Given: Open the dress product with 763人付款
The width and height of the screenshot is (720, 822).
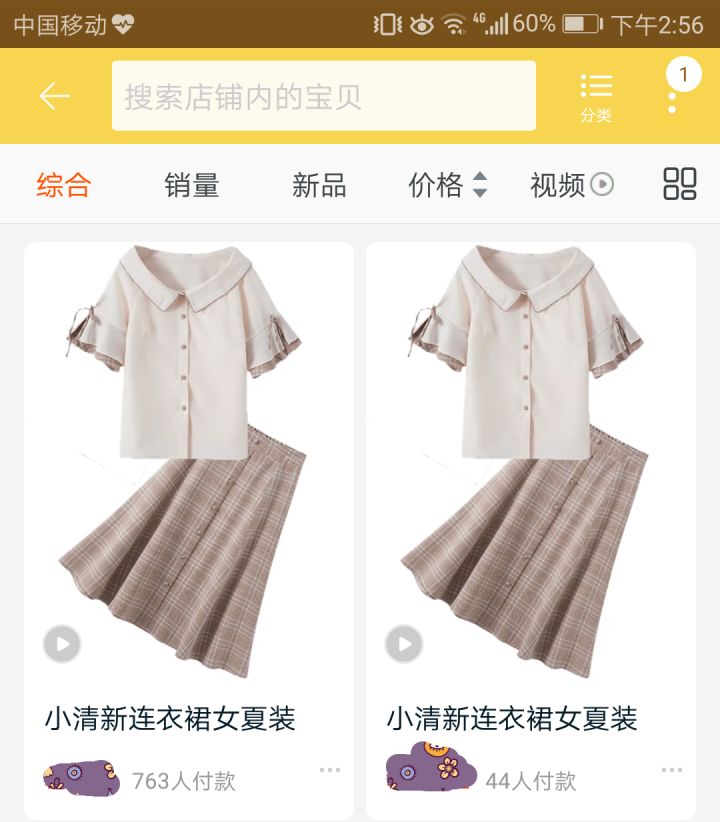Looking at the screenshot, I should pyautogui.click(x=189, y=460).
